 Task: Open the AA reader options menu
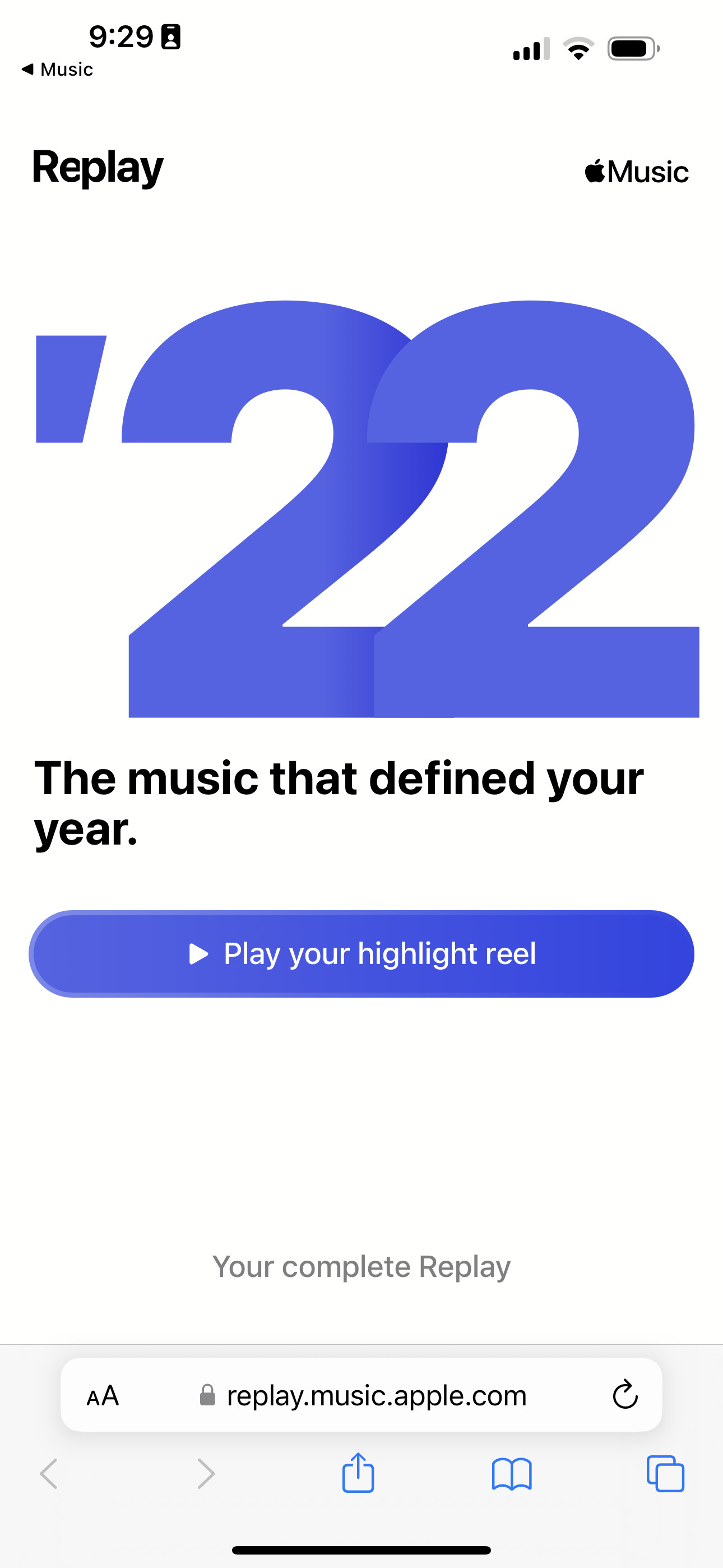(x=103, y=1395)
